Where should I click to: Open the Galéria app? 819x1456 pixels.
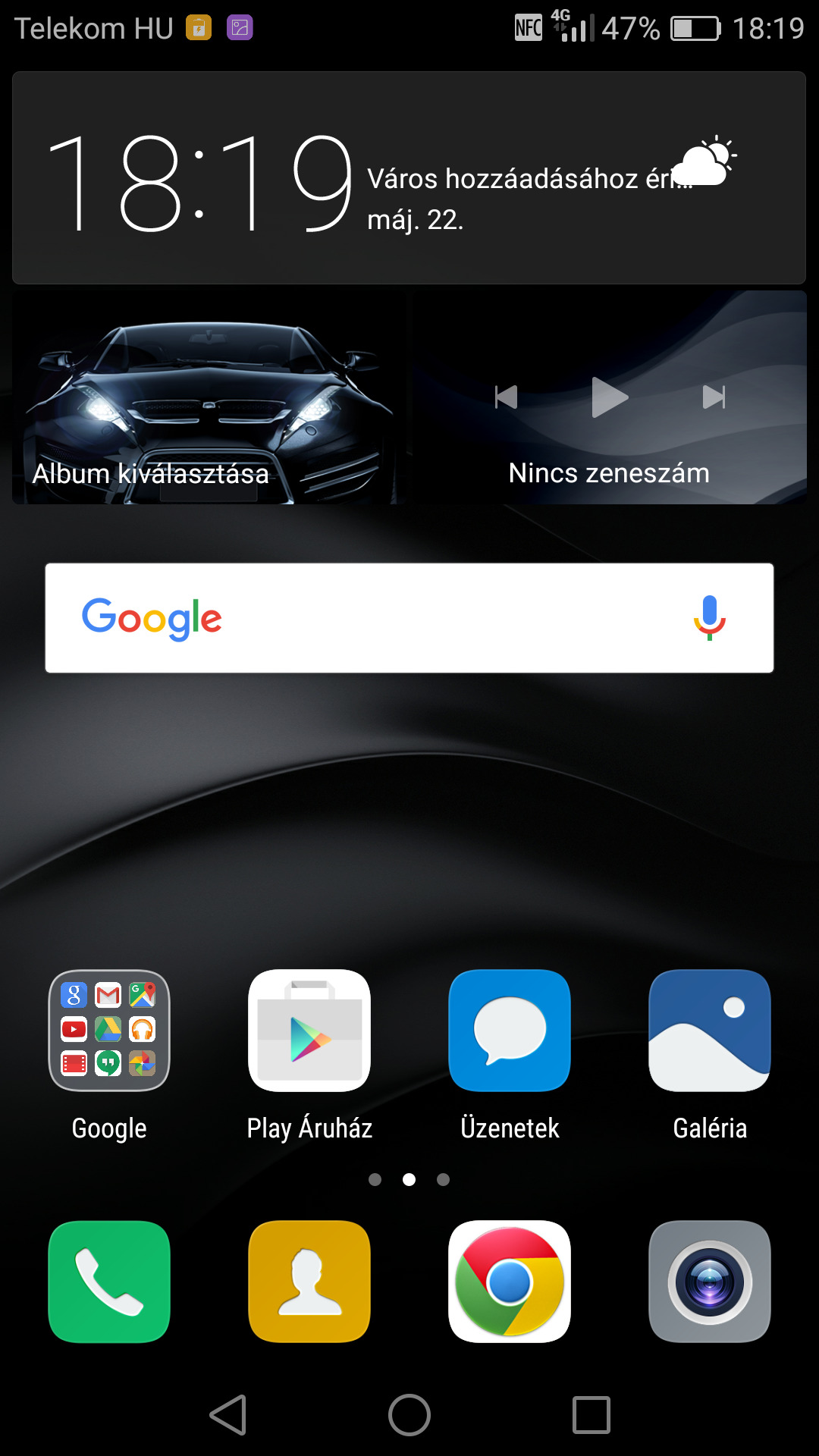pos(710,1031)
